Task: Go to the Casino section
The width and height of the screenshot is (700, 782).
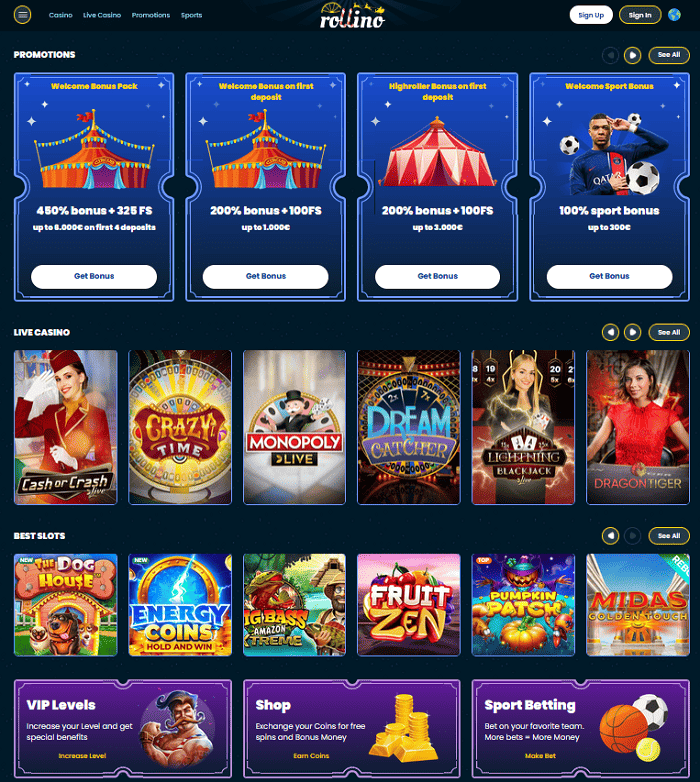Action: click(x=60, y=16)
